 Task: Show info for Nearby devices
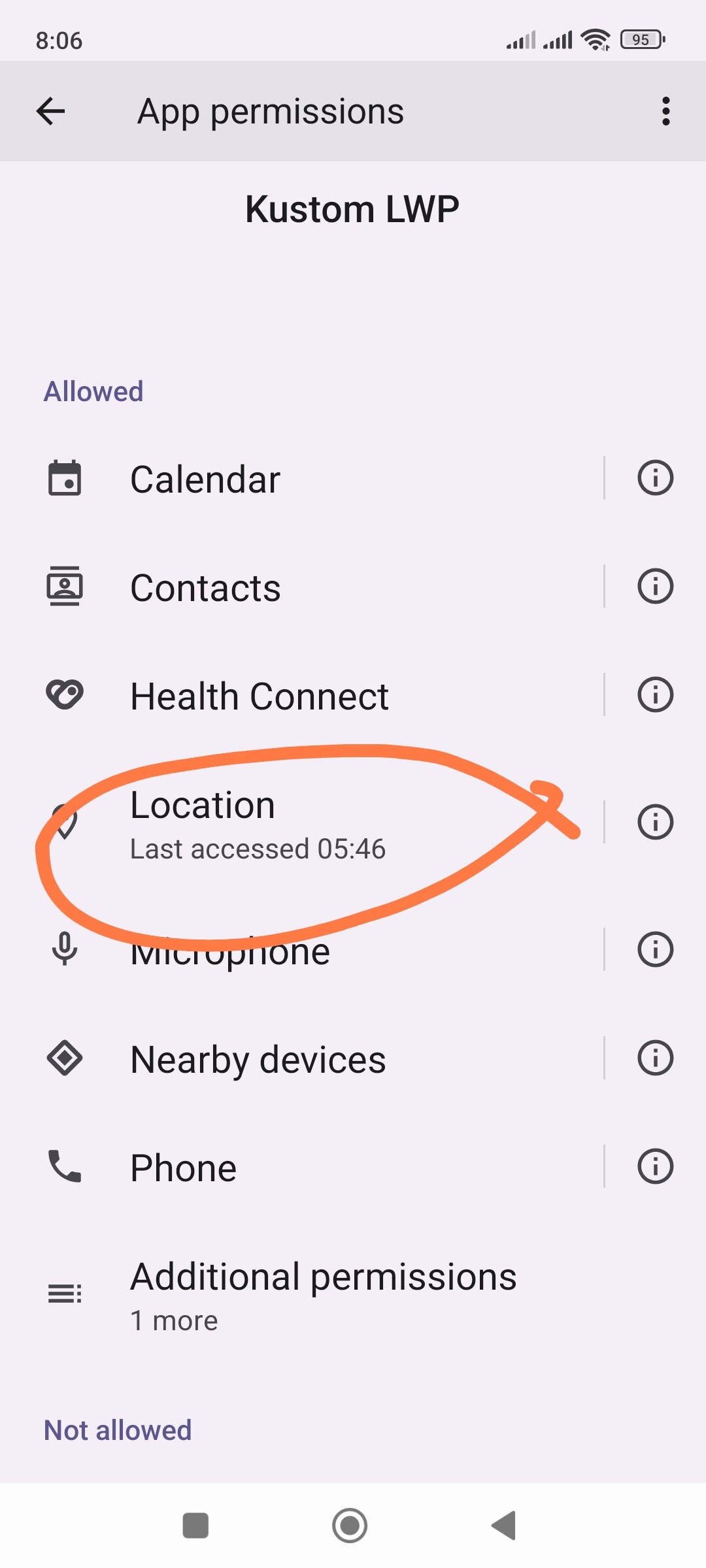[x=655, y=1058]
